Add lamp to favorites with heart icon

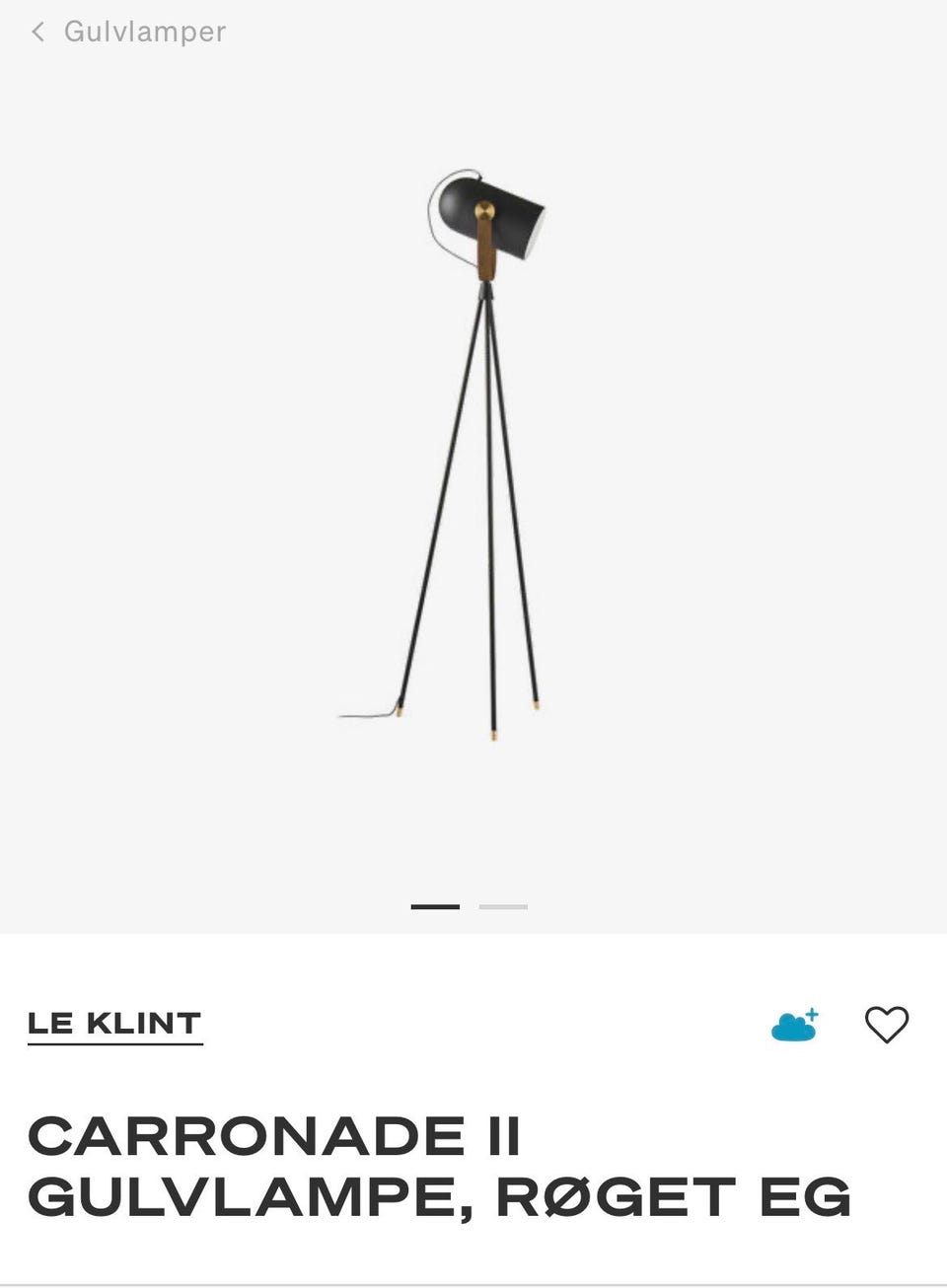click(886, 1025)
